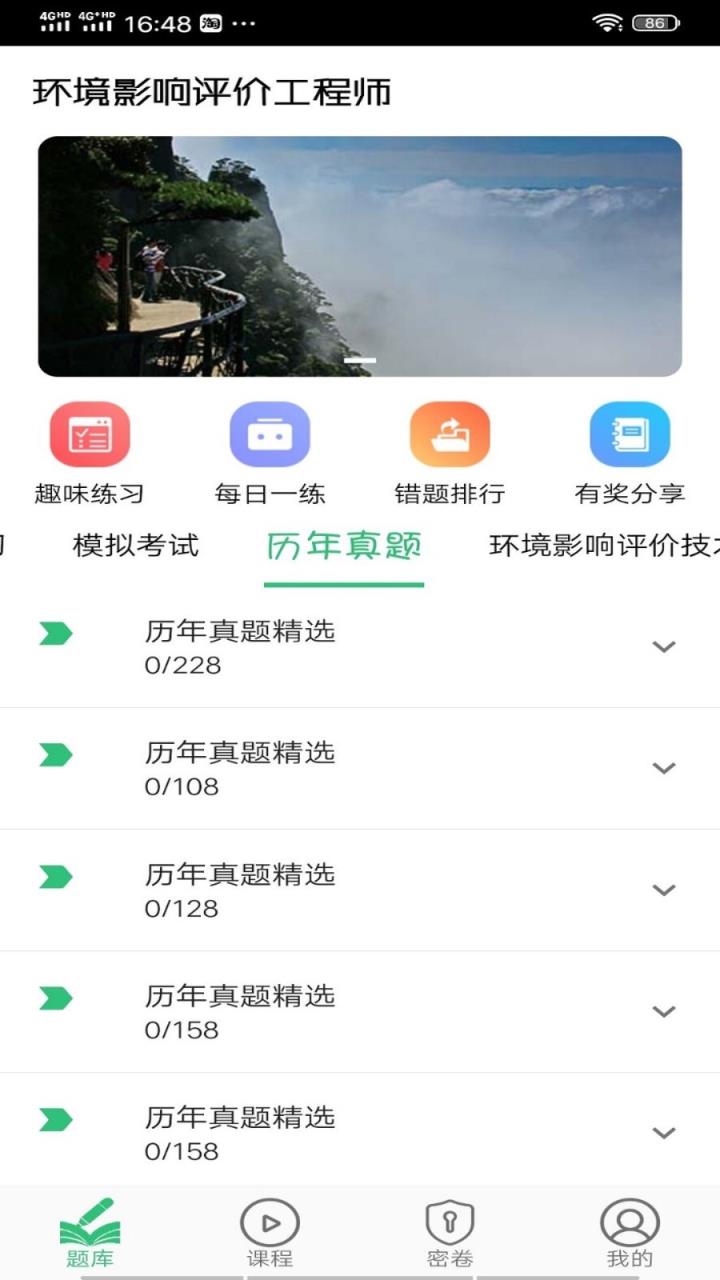Select the 历年真题 tab
Screen dimensions: 720x1280
[343, 546]
